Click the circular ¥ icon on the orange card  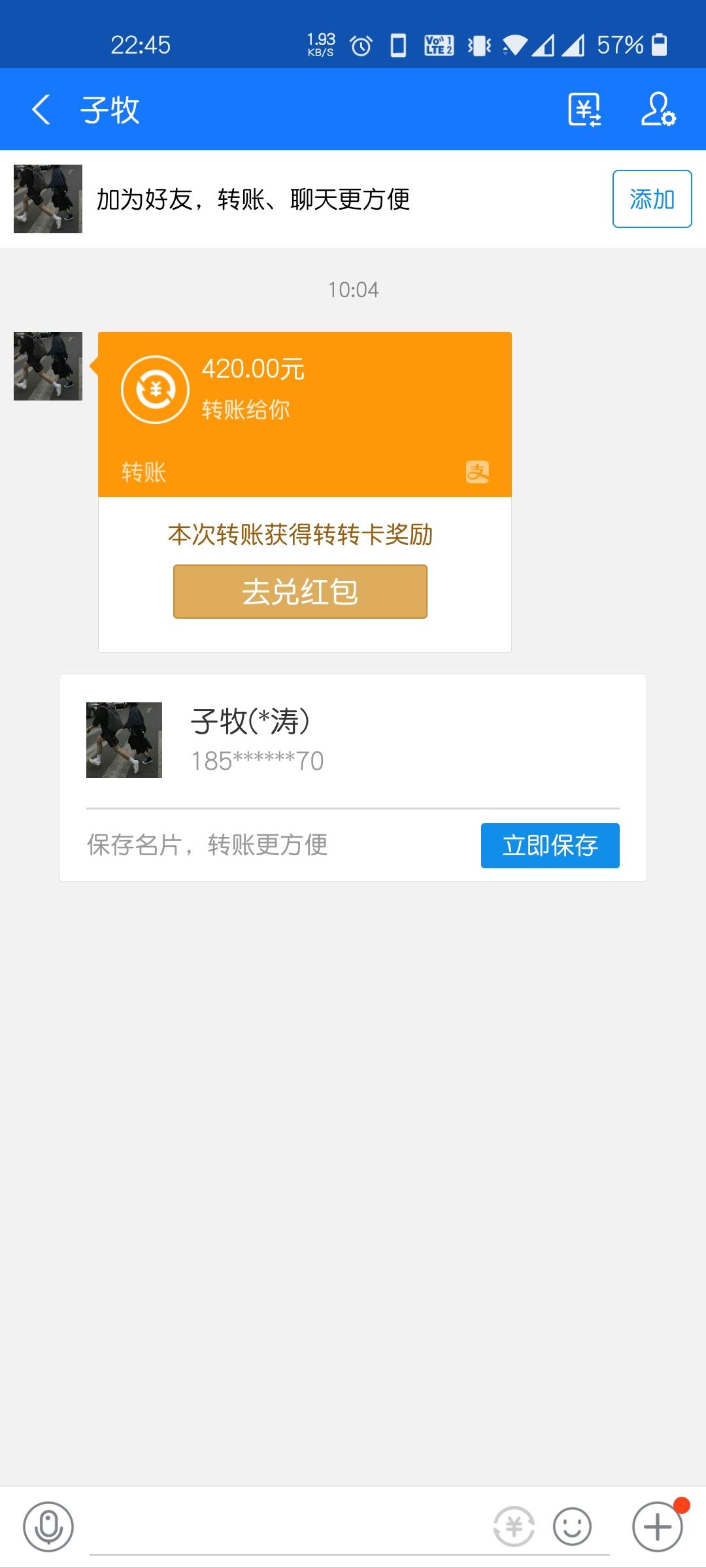[154, 389]
